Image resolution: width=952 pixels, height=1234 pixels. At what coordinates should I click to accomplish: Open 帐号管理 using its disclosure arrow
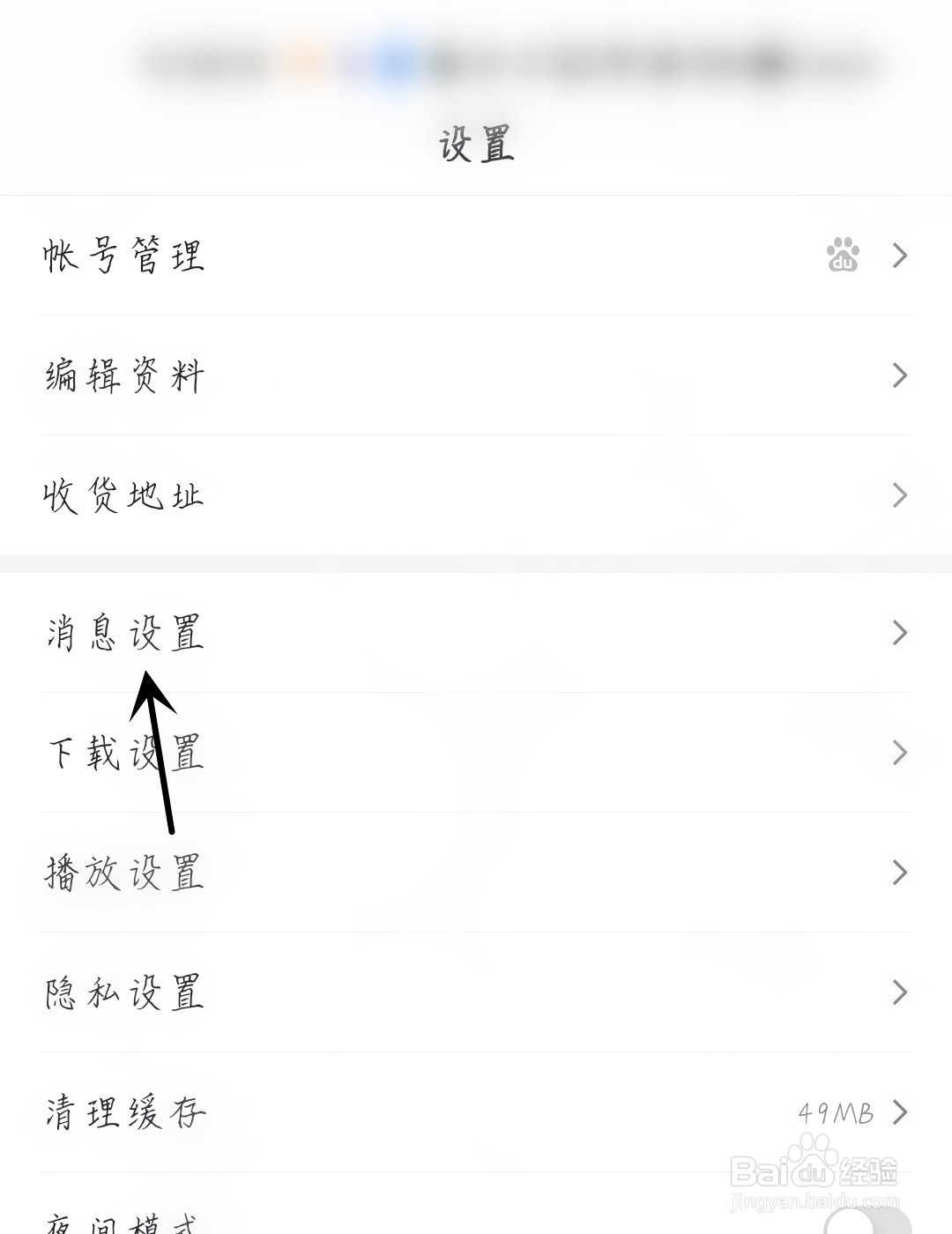point(900,255)
